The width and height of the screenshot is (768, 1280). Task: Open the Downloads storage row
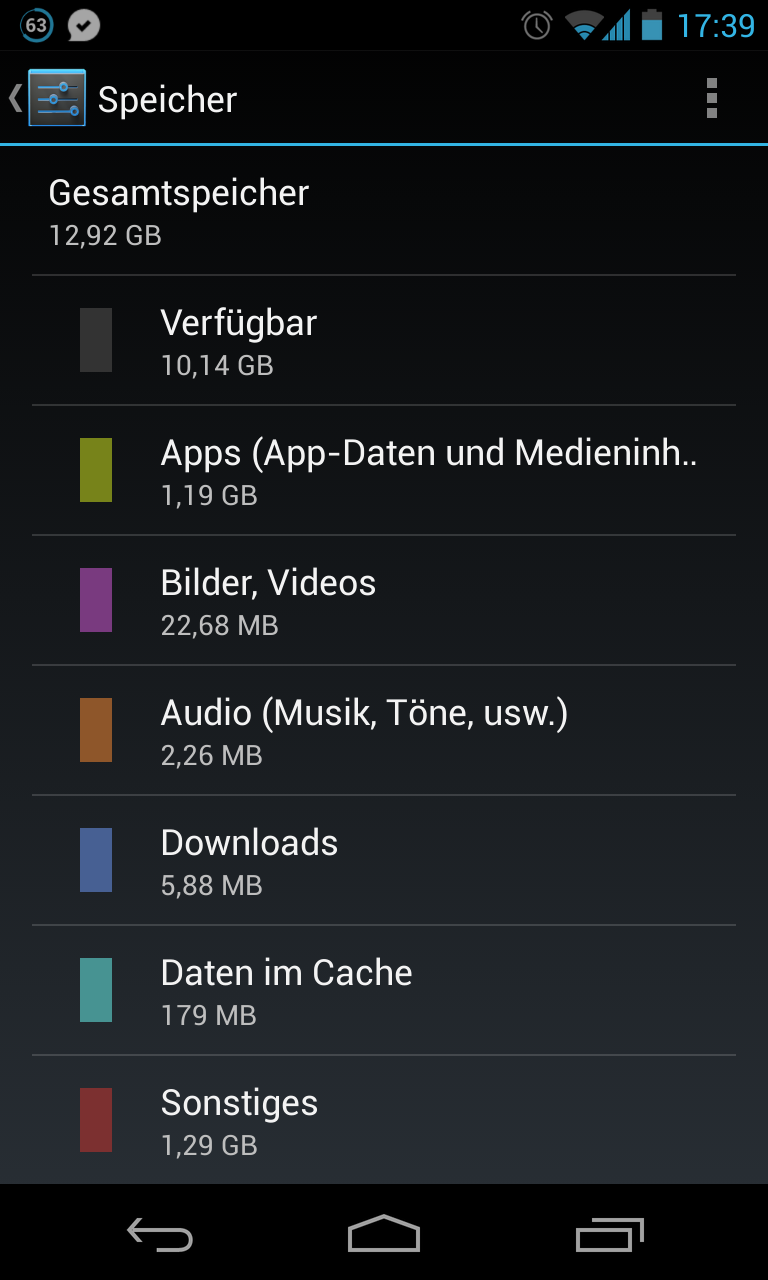pos(384,861)
